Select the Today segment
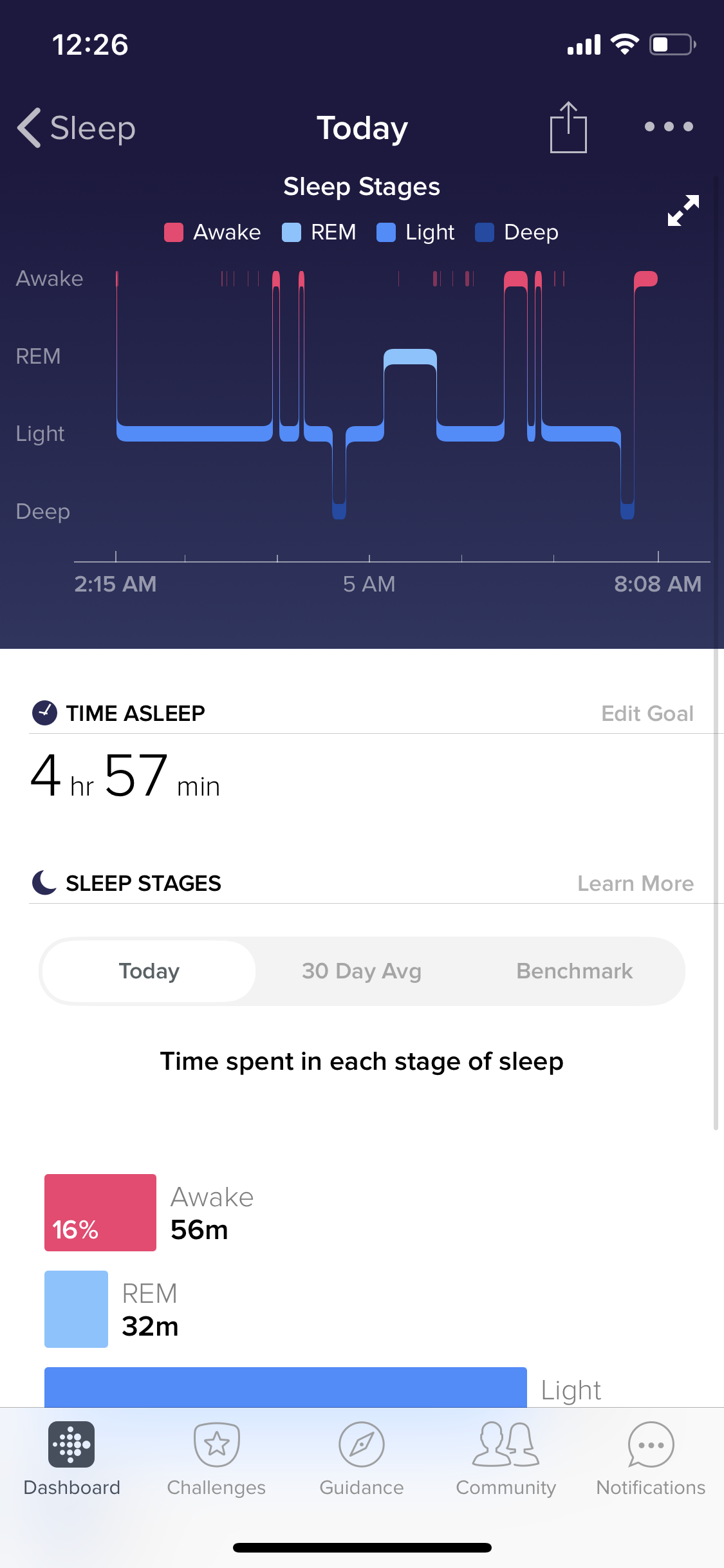Viewport: 724px width, 1568px height. point(149,971)
